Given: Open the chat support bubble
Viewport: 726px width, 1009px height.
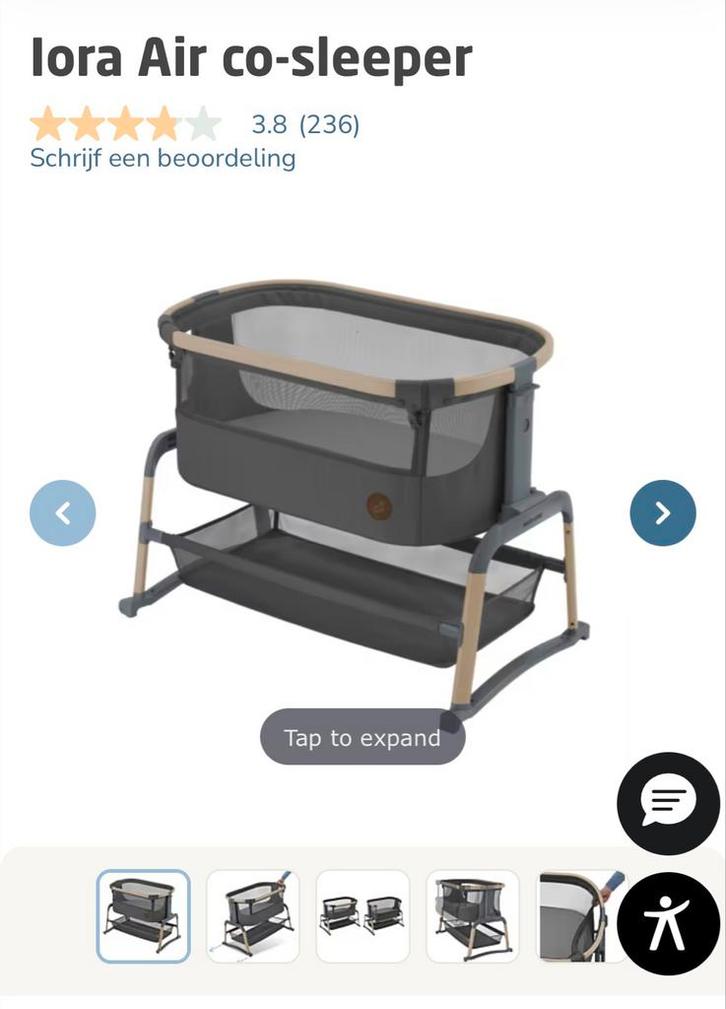Looking at the screenshot, I should click(667, 802).
